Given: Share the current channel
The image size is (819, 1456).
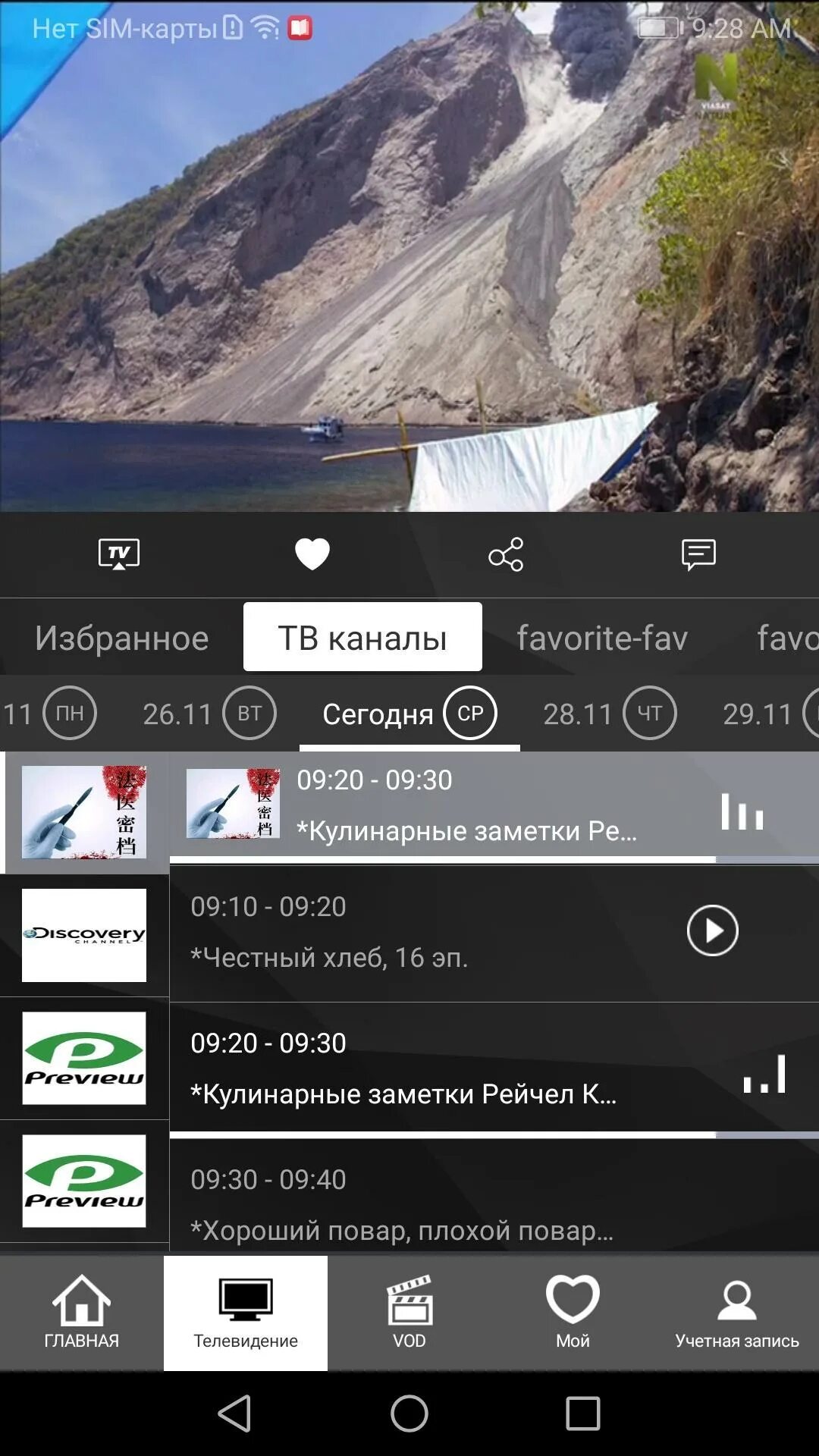Looking at the screenshot, I should pos(506,554).
